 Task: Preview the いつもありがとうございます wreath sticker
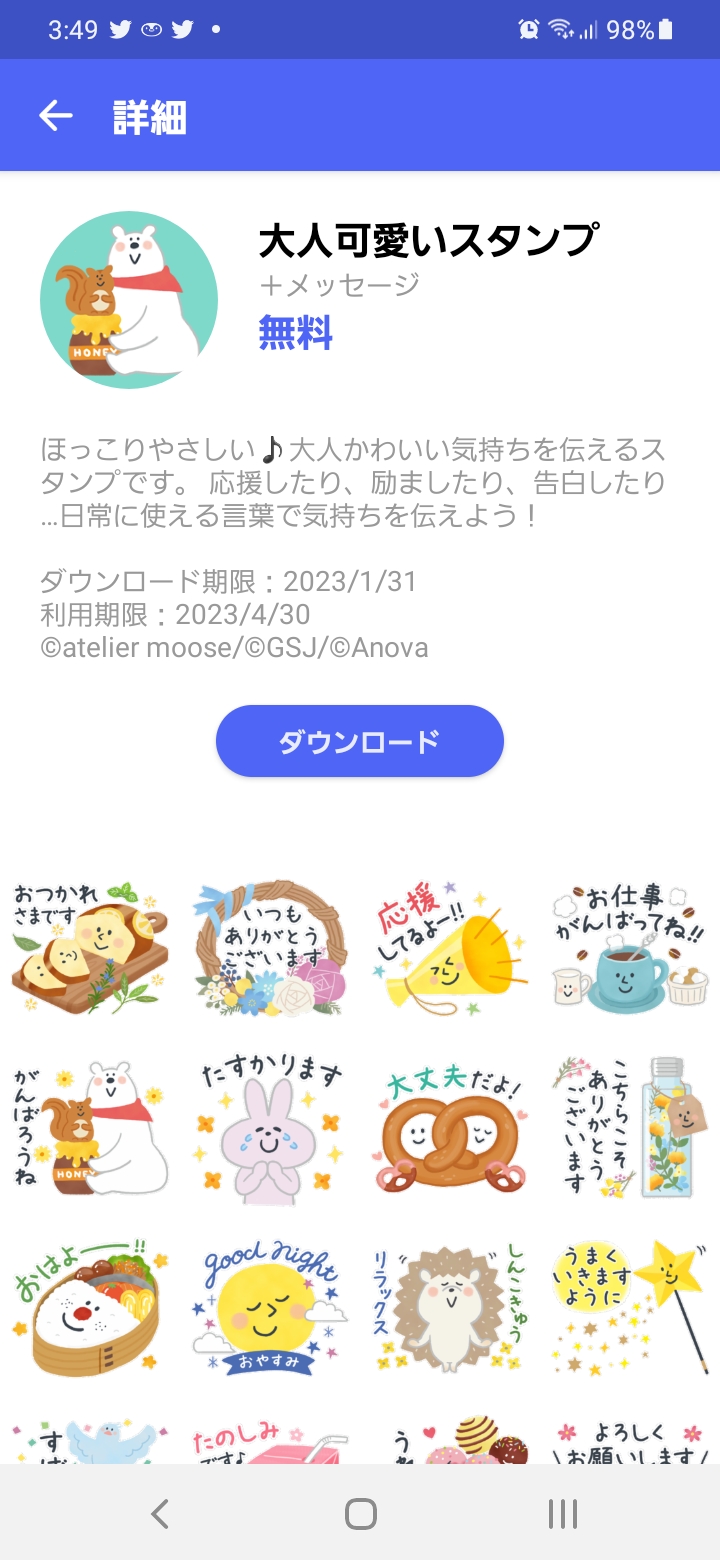click(270, 947)
